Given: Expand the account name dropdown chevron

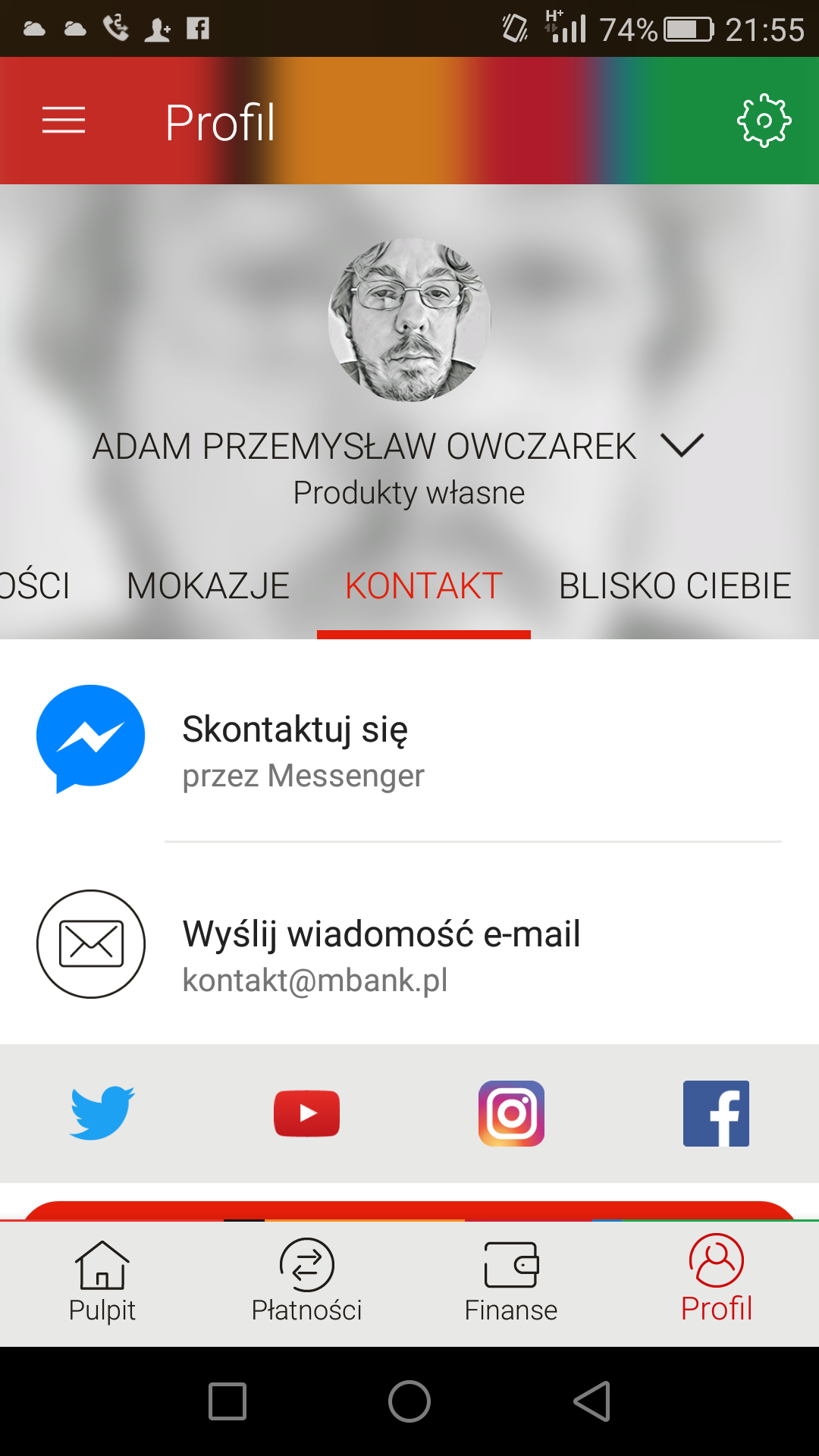Looking at the screenshot, I should point(682,445).
